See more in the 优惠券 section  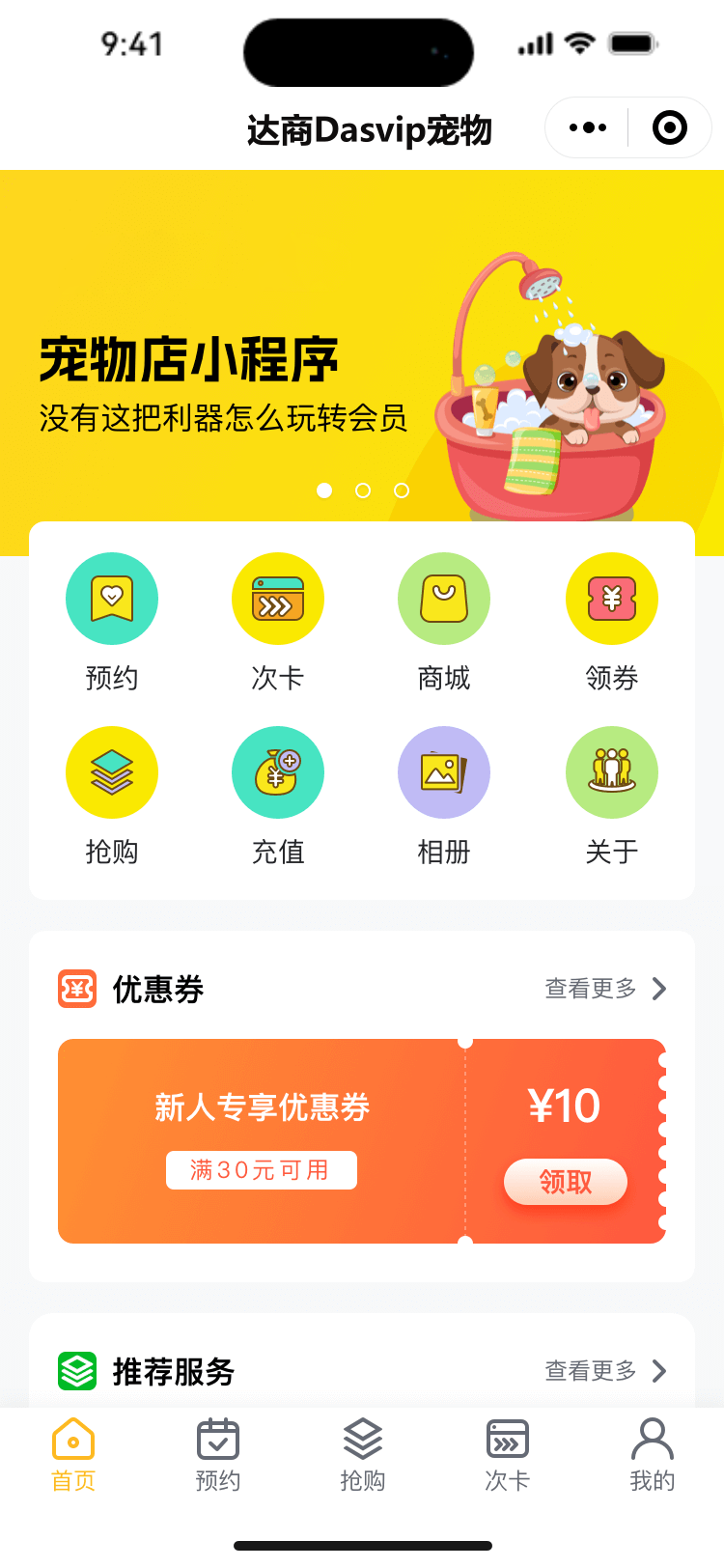[605, 989]
